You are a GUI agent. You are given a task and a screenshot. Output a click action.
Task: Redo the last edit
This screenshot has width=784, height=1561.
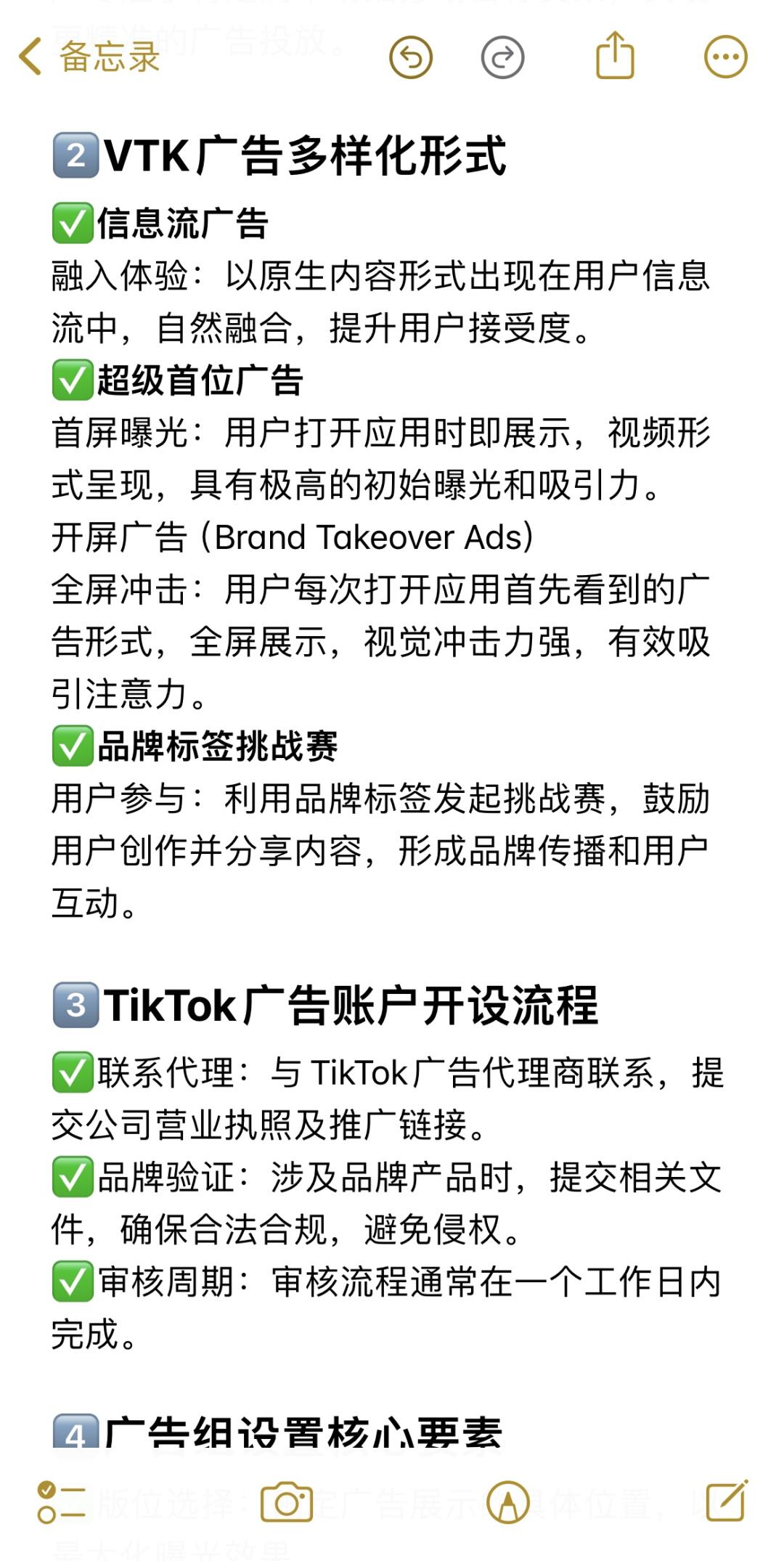pos(502,57)
